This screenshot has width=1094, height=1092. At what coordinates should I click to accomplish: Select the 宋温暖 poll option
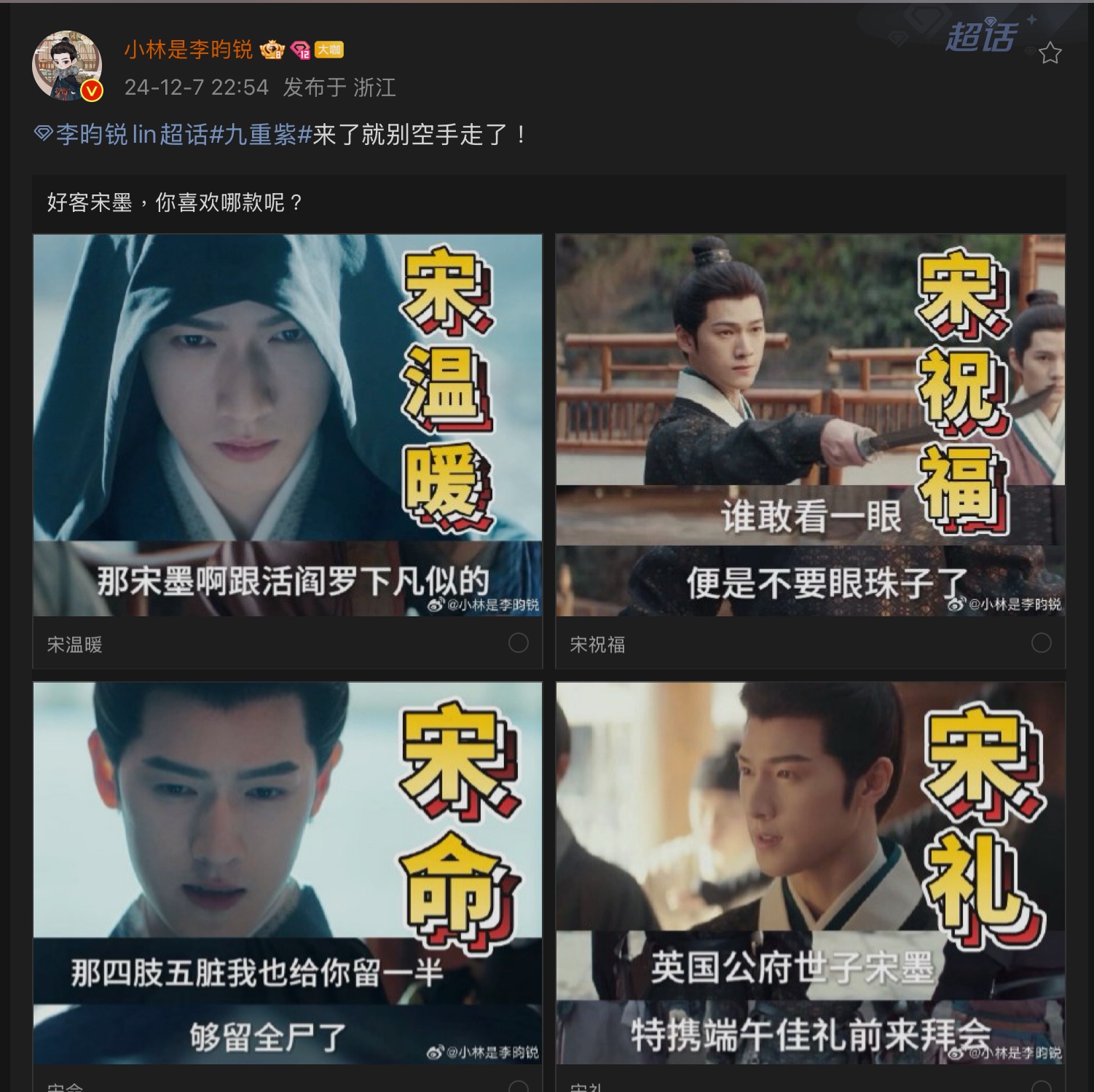click(518, 643)
